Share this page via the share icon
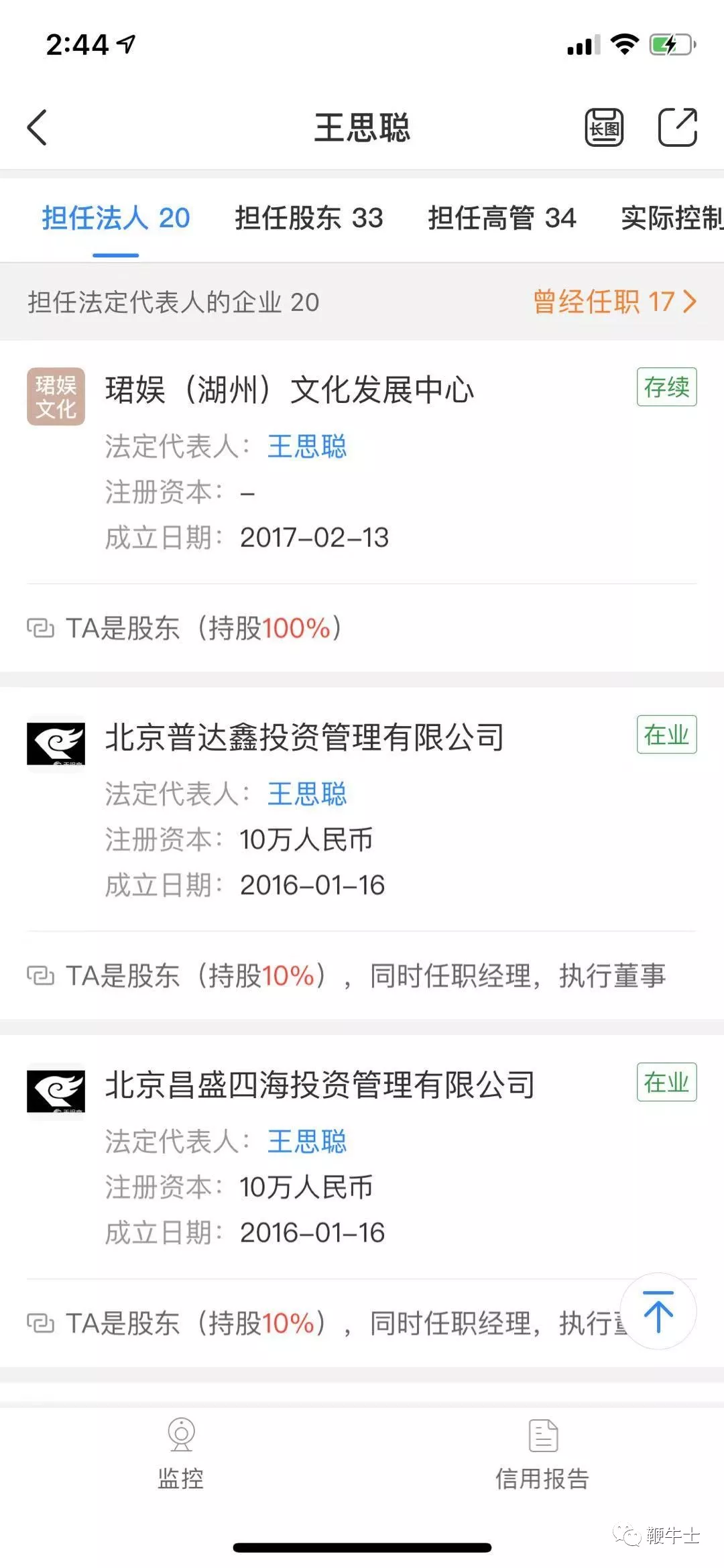This screenshot has width=724, height=1568. click(677, 127)
